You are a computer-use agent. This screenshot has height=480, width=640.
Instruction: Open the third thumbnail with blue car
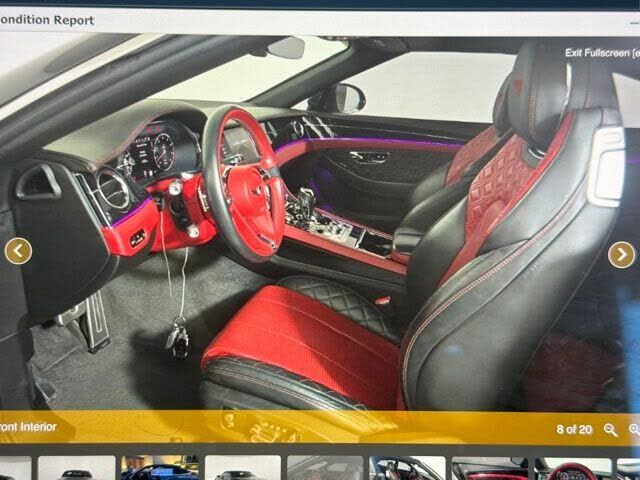tap(159, 468)
